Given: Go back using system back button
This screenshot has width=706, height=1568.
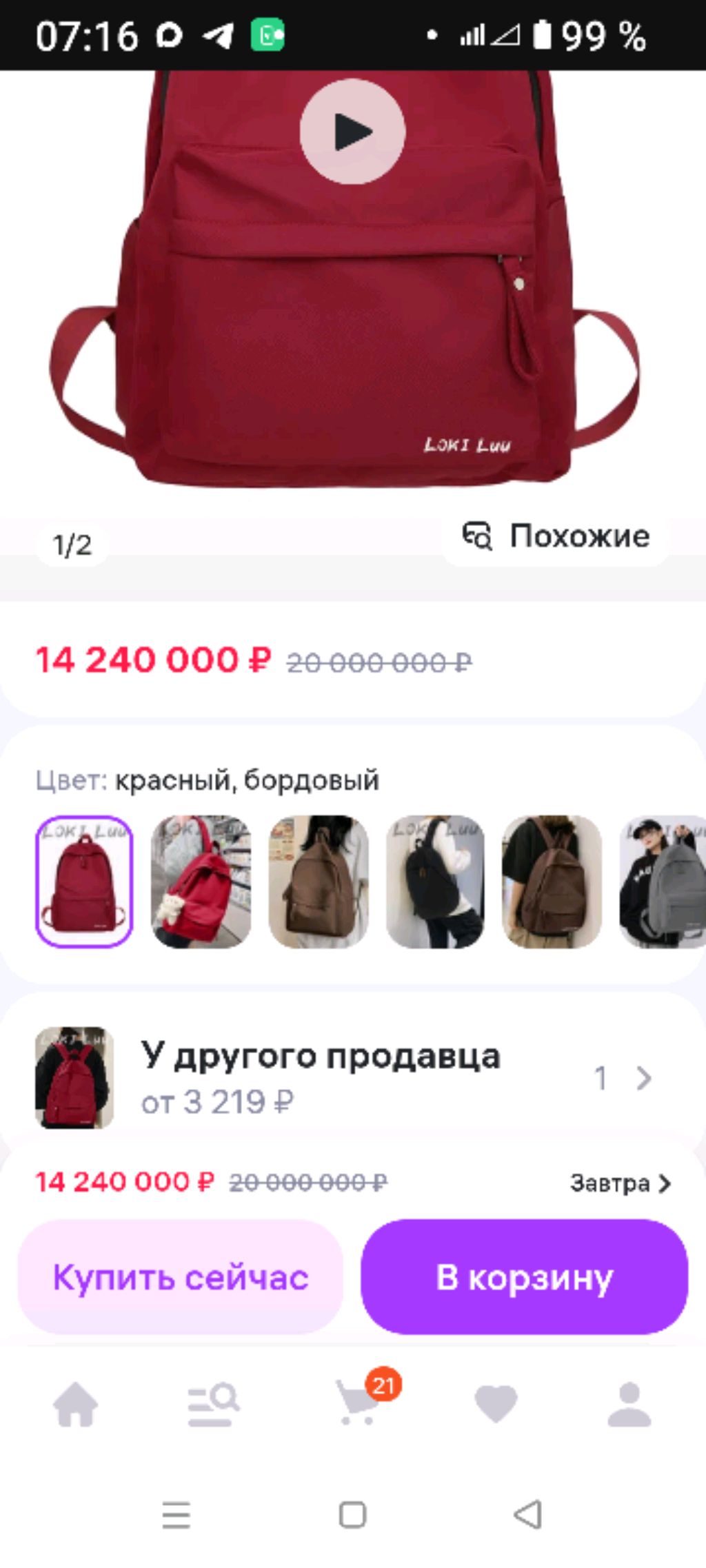Looking at the screenshot, I should [528, 1515].
